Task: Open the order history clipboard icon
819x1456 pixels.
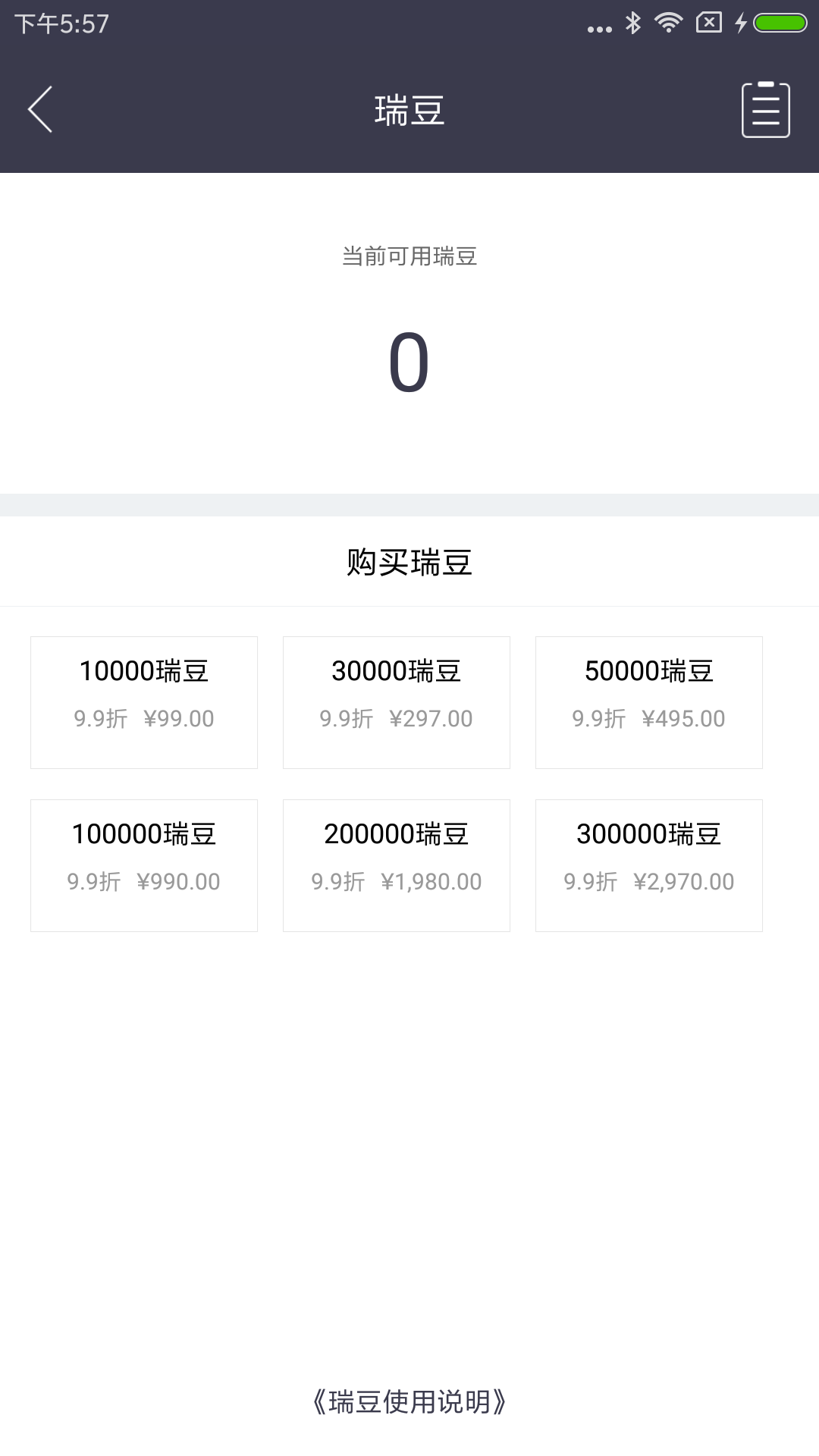Action: tap(765, 109)
